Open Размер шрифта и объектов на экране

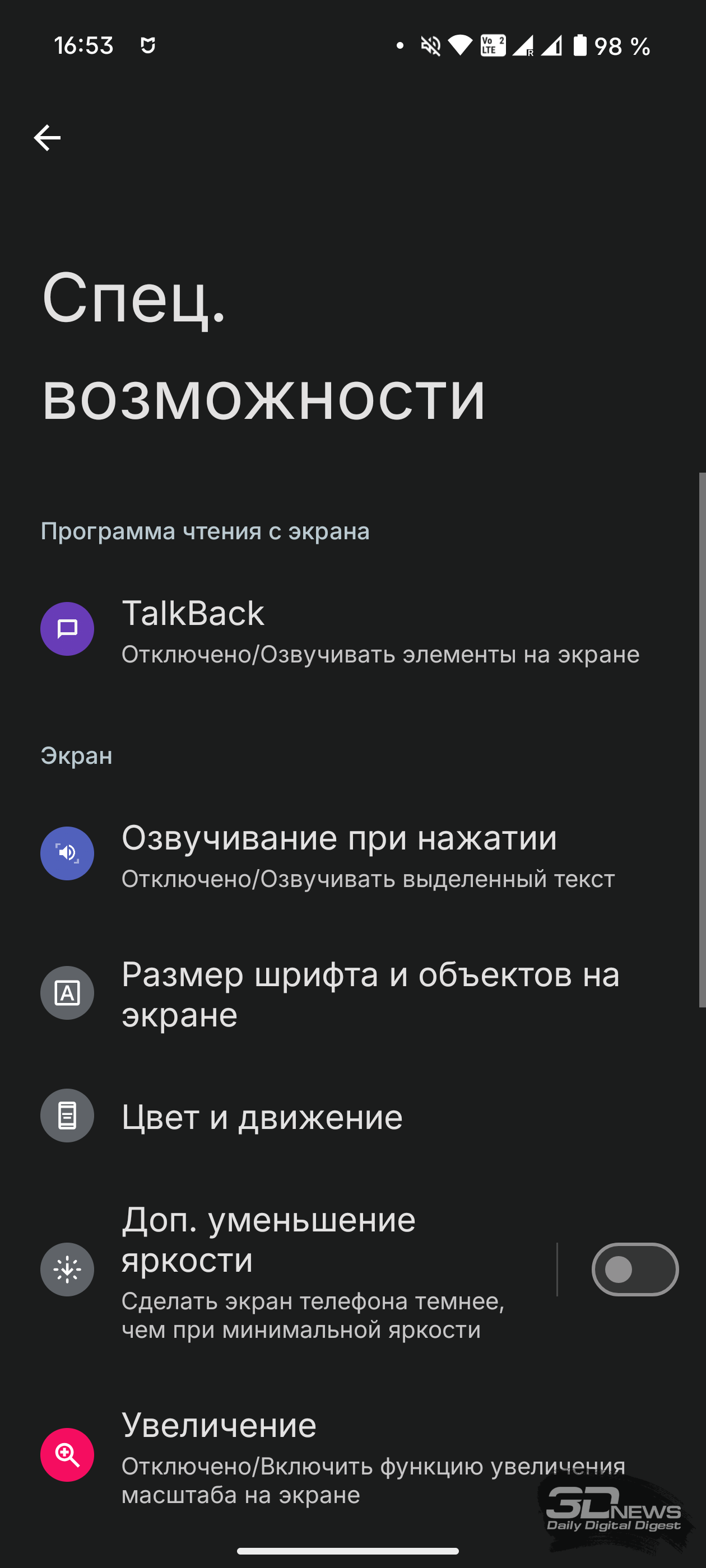(x=352, y=993)
